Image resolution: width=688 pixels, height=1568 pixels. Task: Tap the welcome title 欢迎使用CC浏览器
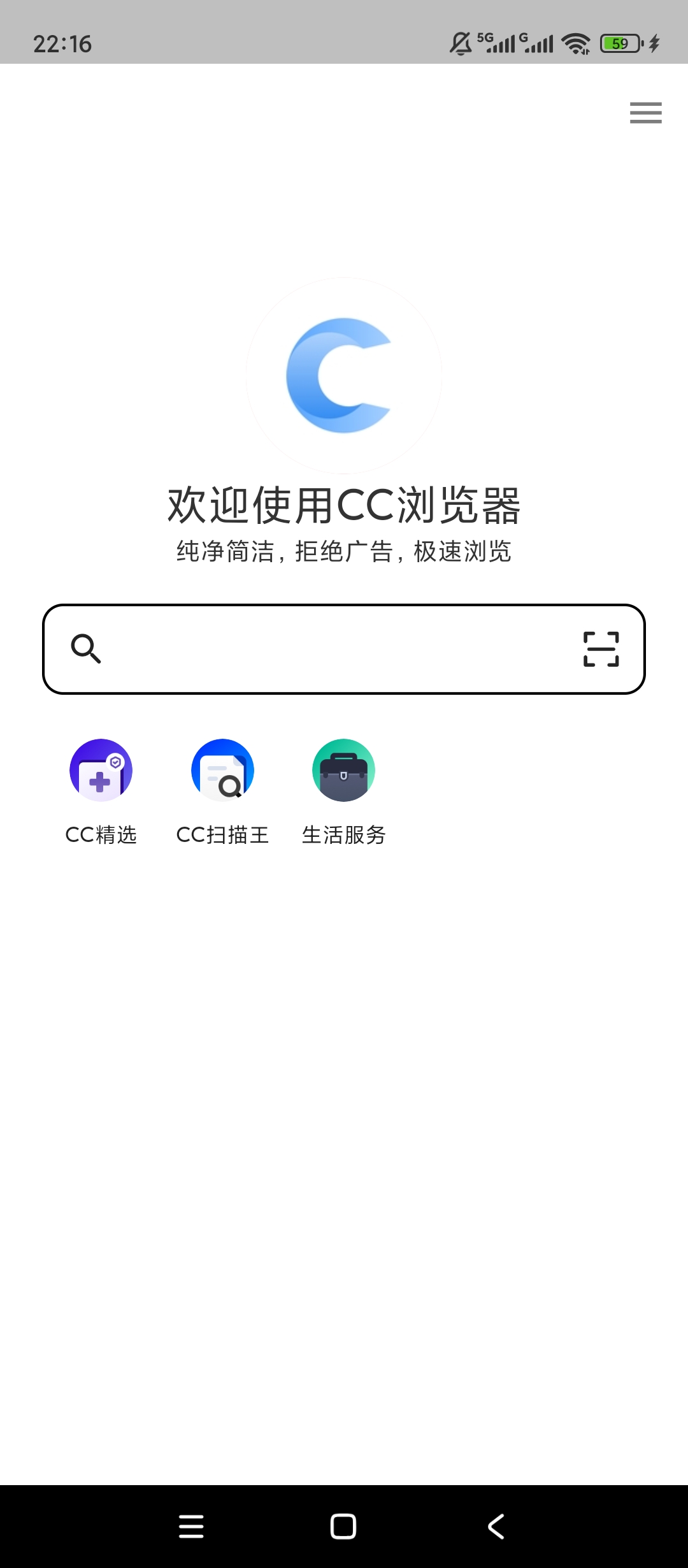point(344,505)
